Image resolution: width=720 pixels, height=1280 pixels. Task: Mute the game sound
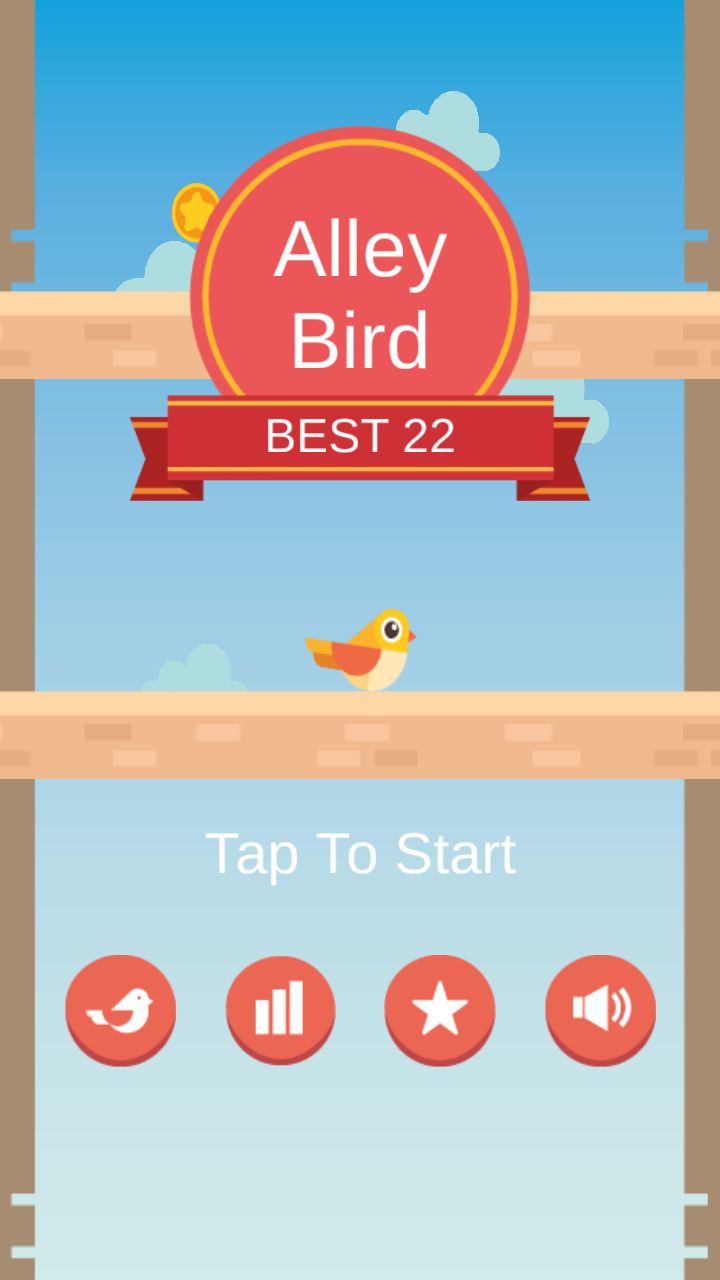pyautogui.click(x=600, y=1008)
